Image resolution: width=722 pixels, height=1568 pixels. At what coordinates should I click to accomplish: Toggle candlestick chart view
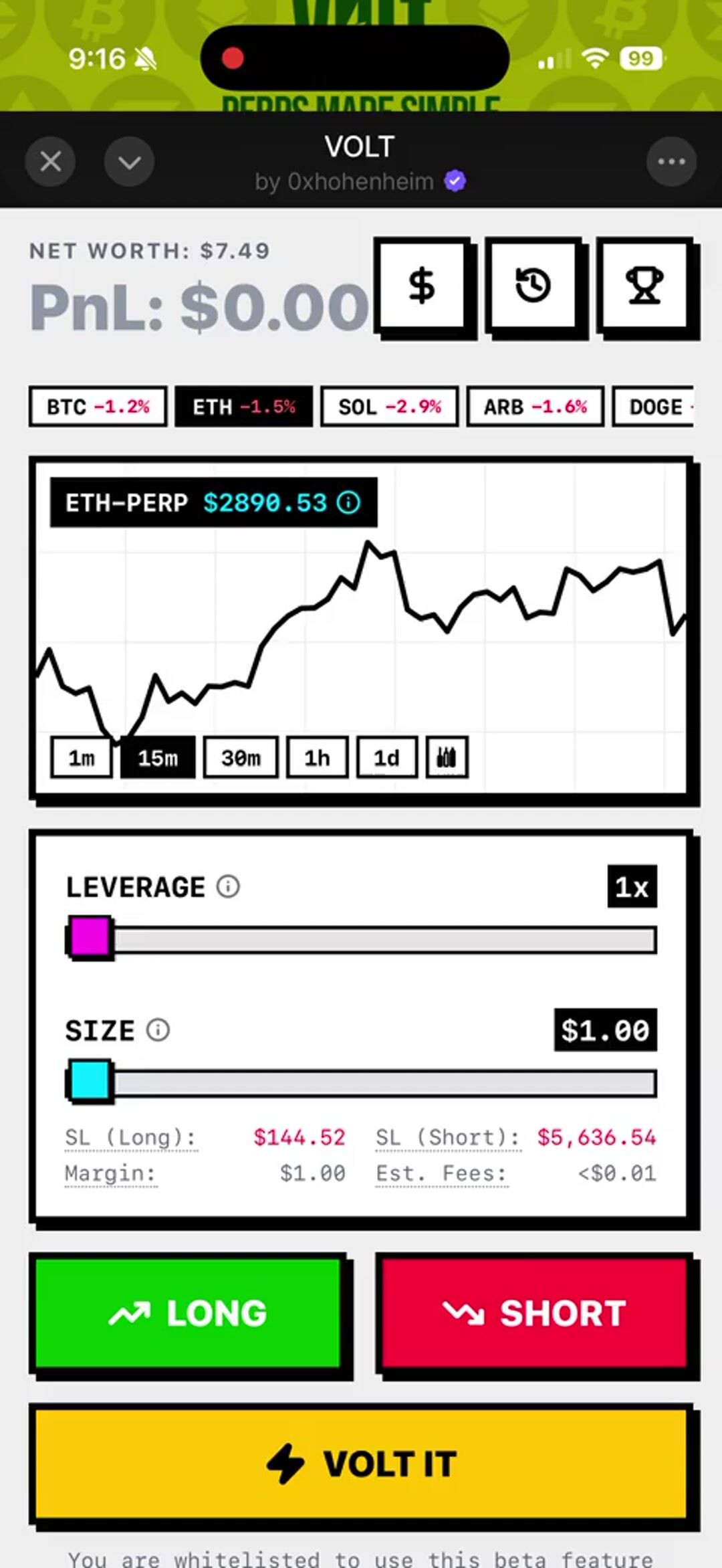tap(447, 757)
